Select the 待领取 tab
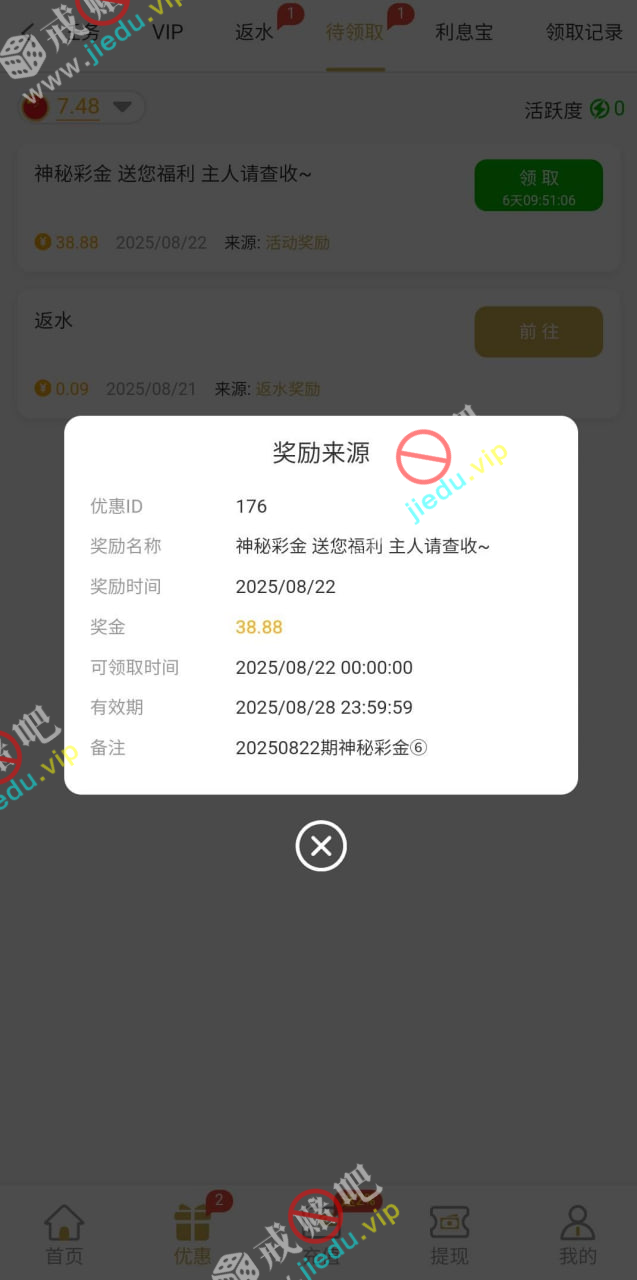The height and width of the screenshot is (1280, 637). tap(355, 32)
